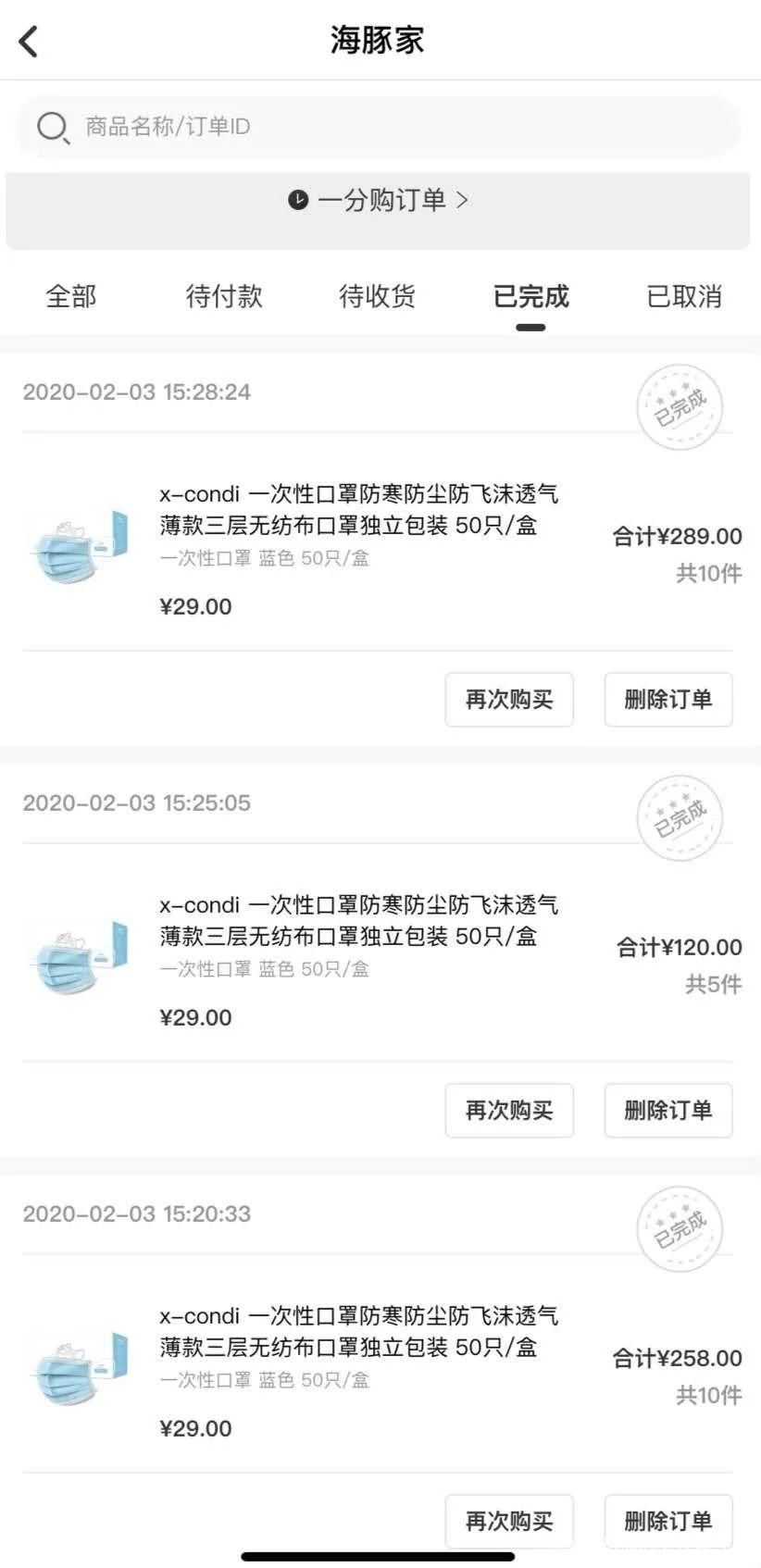
Task: Switch to the 待付款 tab
Action: [224, 296]
